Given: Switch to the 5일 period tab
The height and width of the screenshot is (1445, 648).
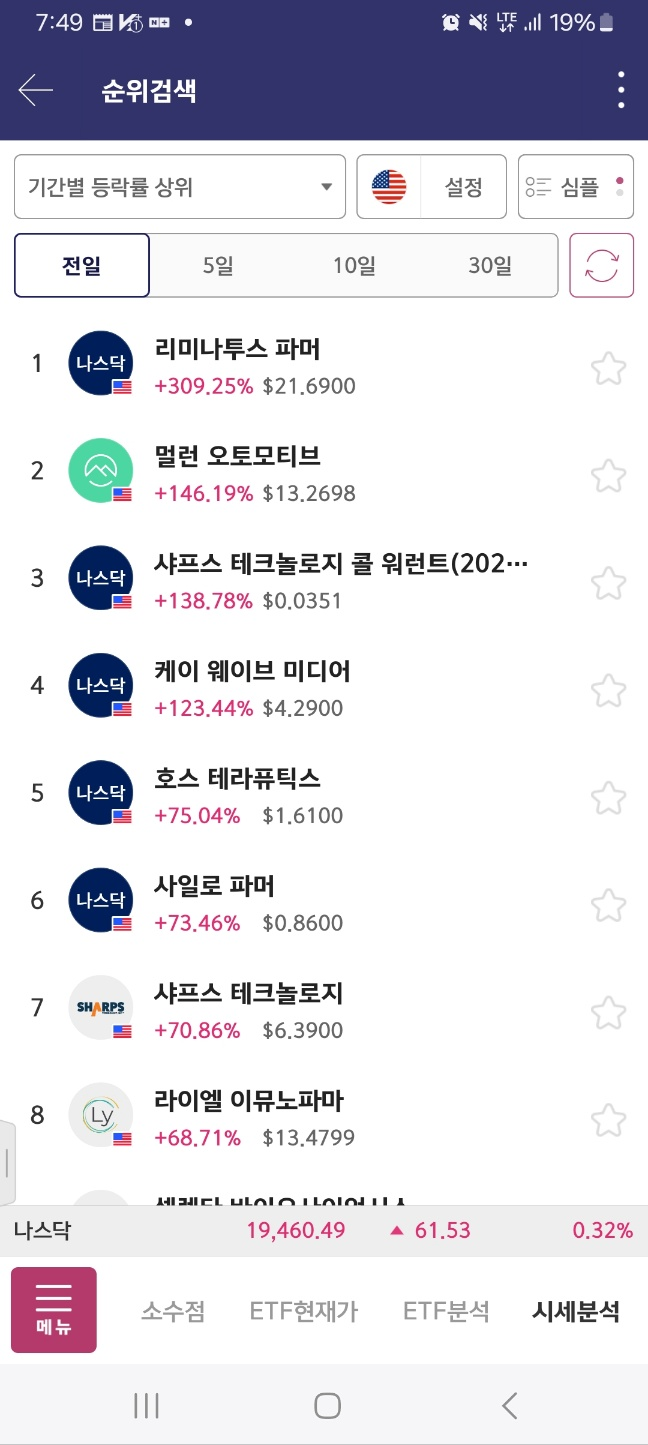Looking at the screenshot, I should tap(218, 266).
